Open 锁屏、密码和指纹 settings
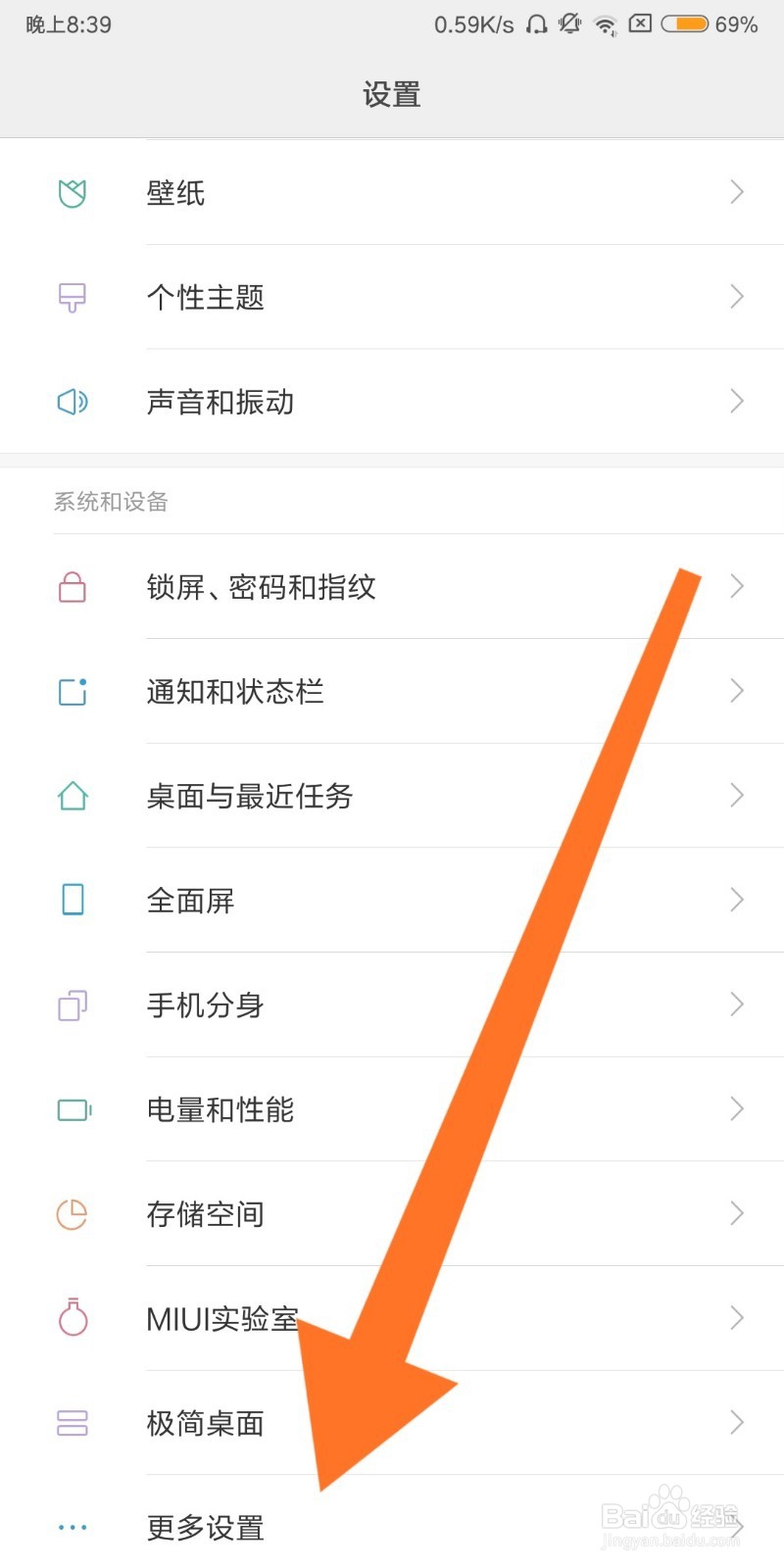 pos(260,587)
